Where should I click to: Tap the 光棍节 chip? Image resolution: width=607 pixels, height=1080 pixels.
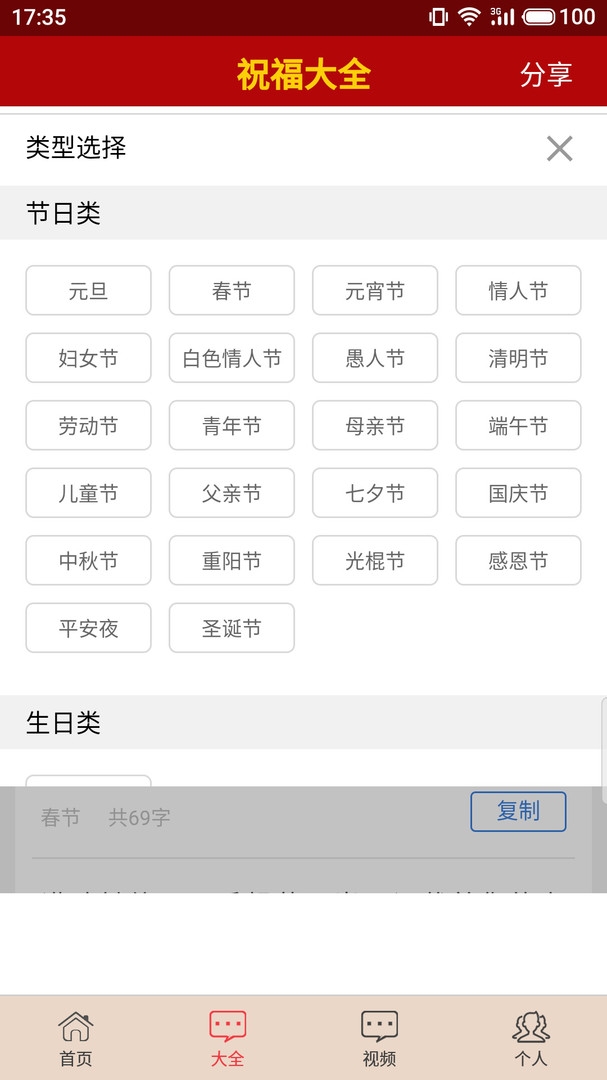375,561
